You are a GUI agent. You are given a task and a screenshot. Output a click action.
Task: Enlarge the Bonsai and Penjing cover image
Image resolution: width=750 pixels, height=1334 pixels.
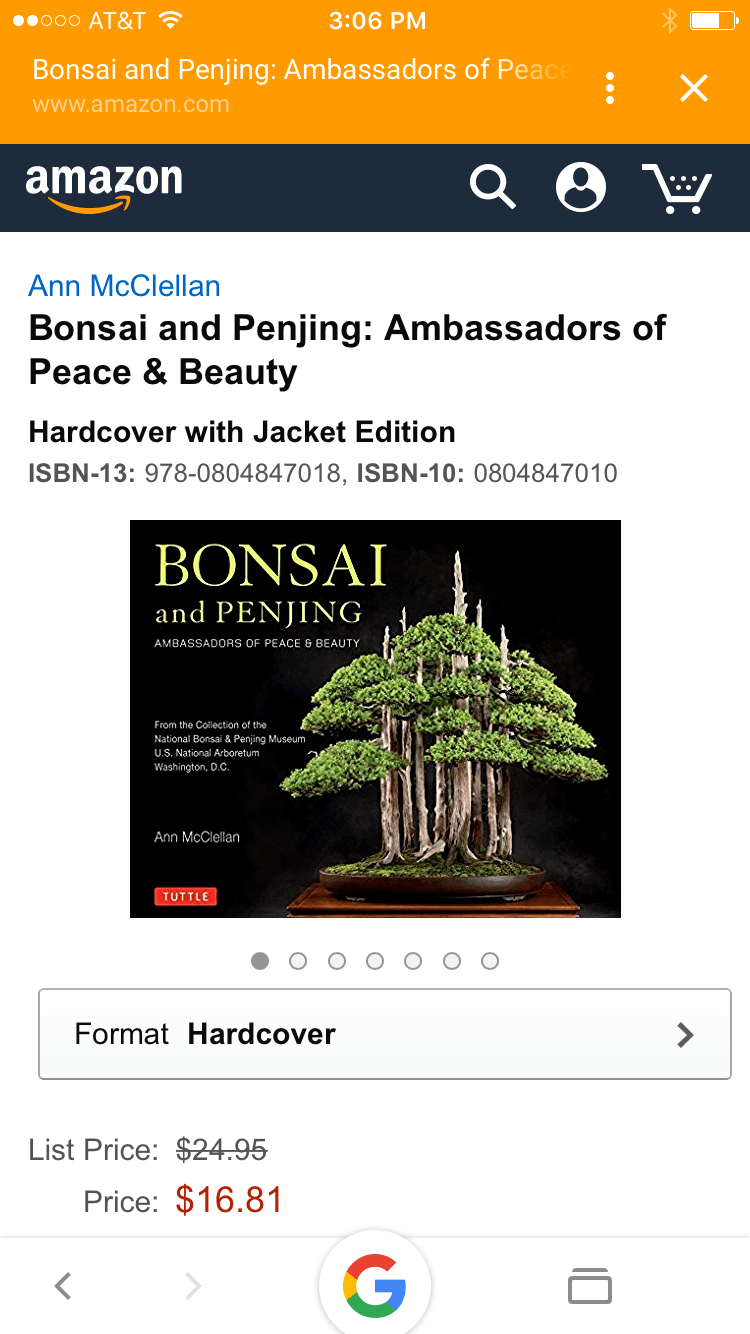(375, 718)
